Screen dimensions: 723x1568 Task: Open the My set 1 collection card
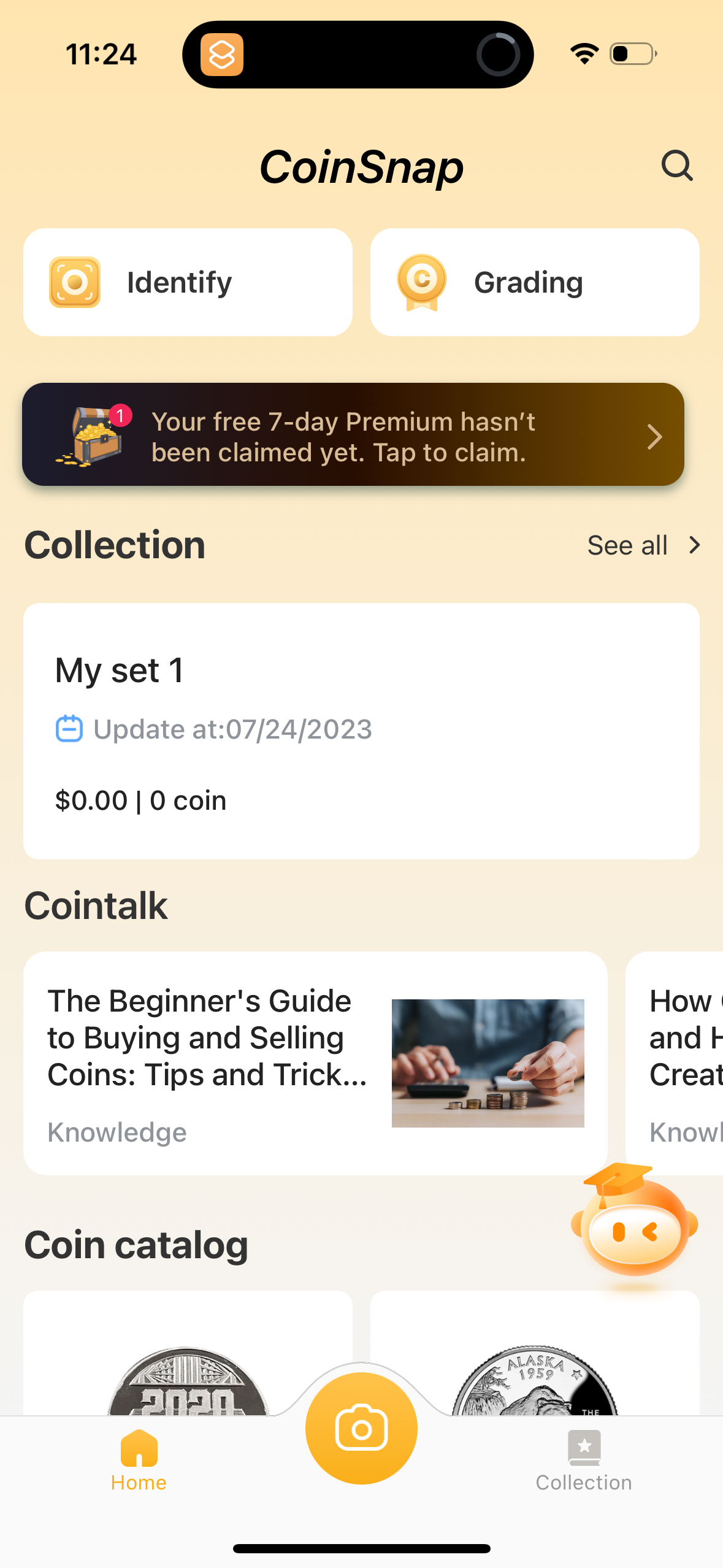click(361, 730)
